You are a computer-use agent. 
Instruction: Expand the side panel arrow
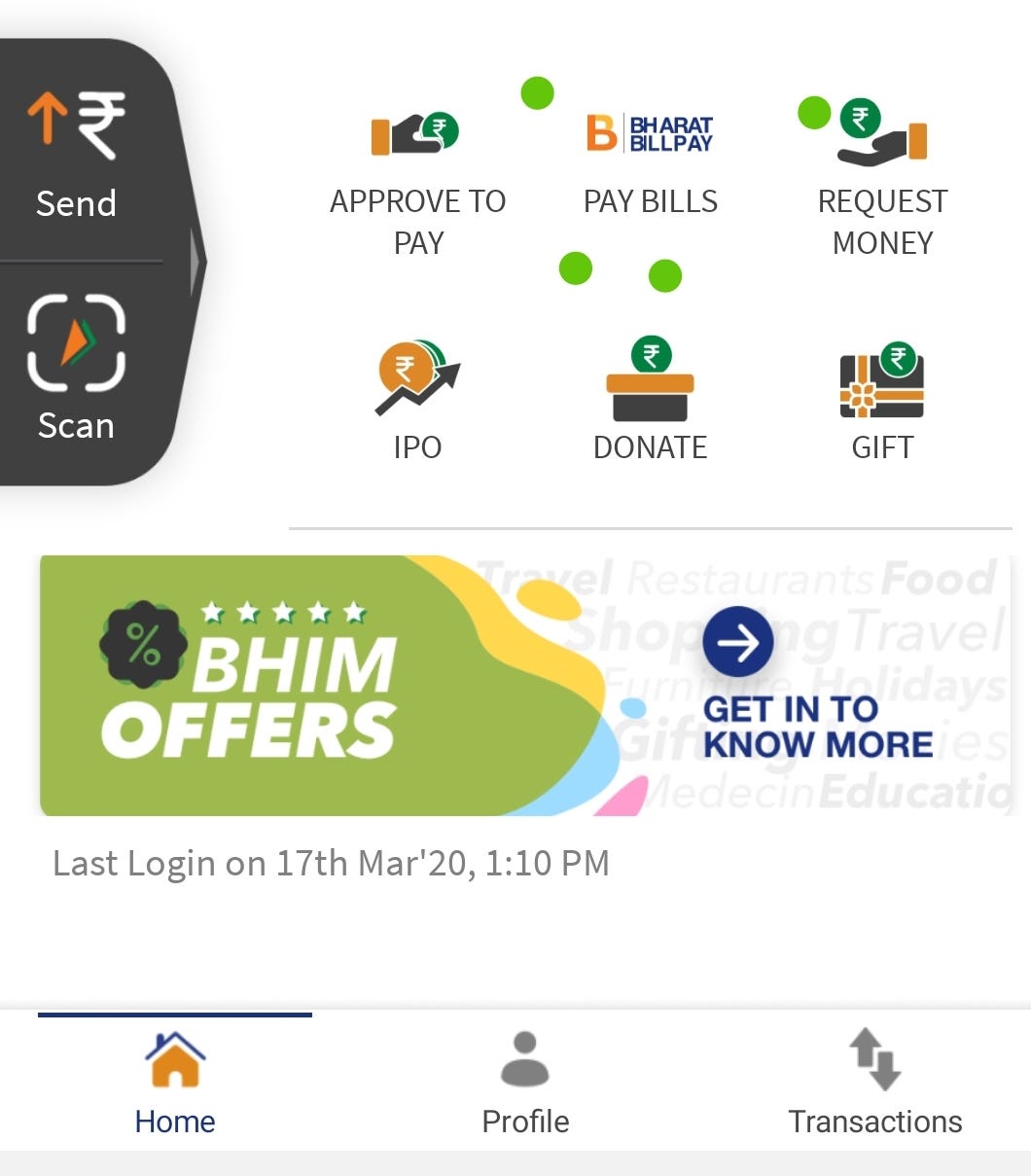[x=197, y=261]
